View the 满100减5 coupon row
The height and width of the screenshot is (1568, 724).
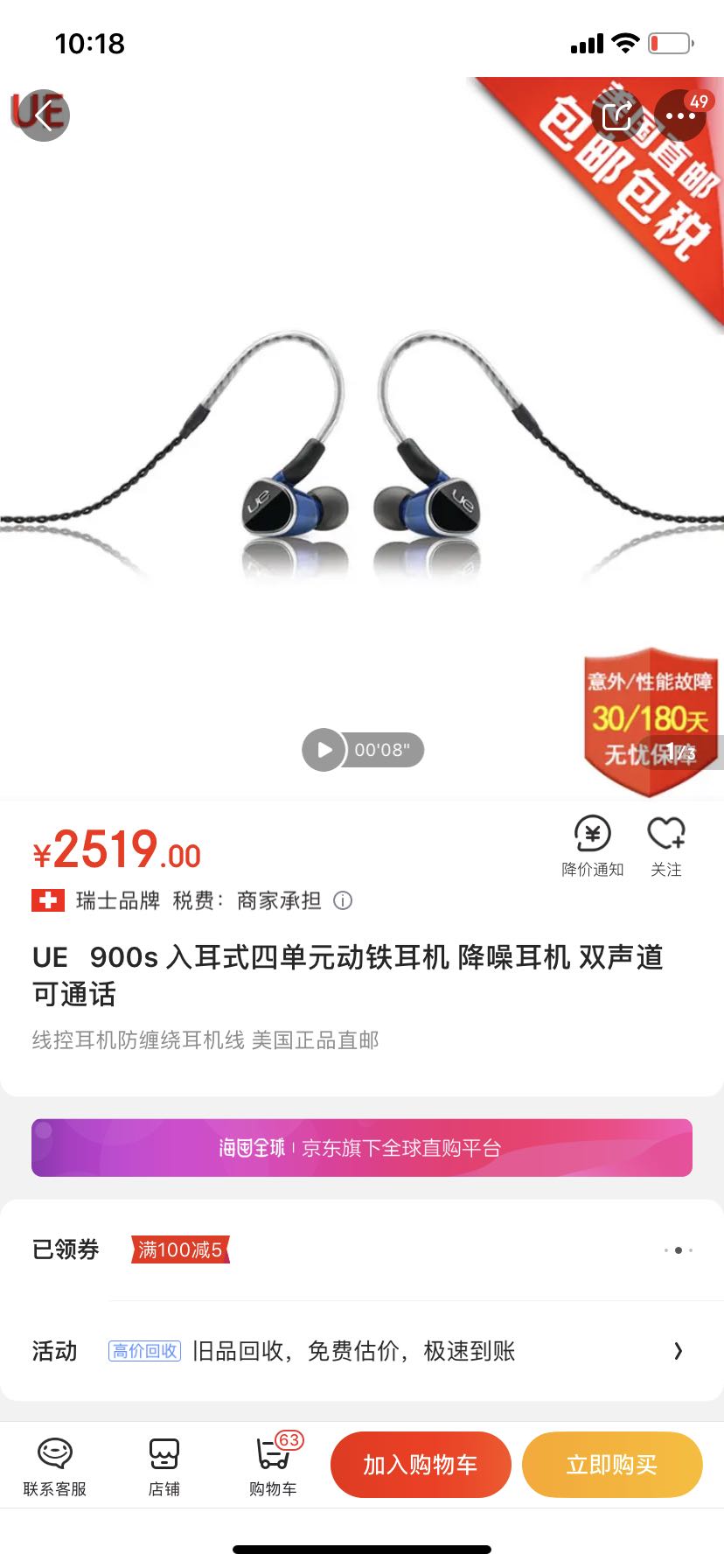pyautogui.click(x=362, y=1249)
